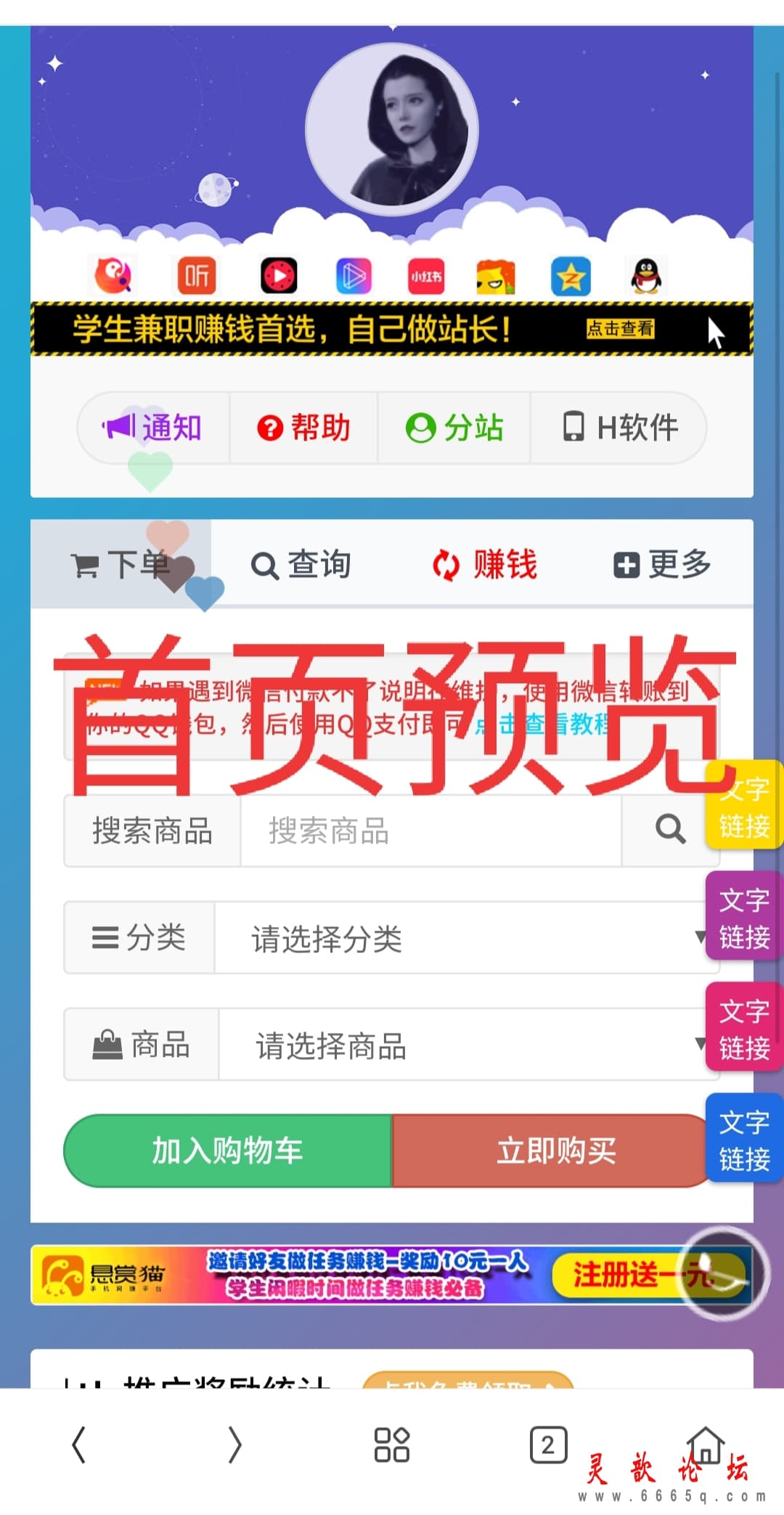Tap 立即购买 to buy now

coord(555,1151)
